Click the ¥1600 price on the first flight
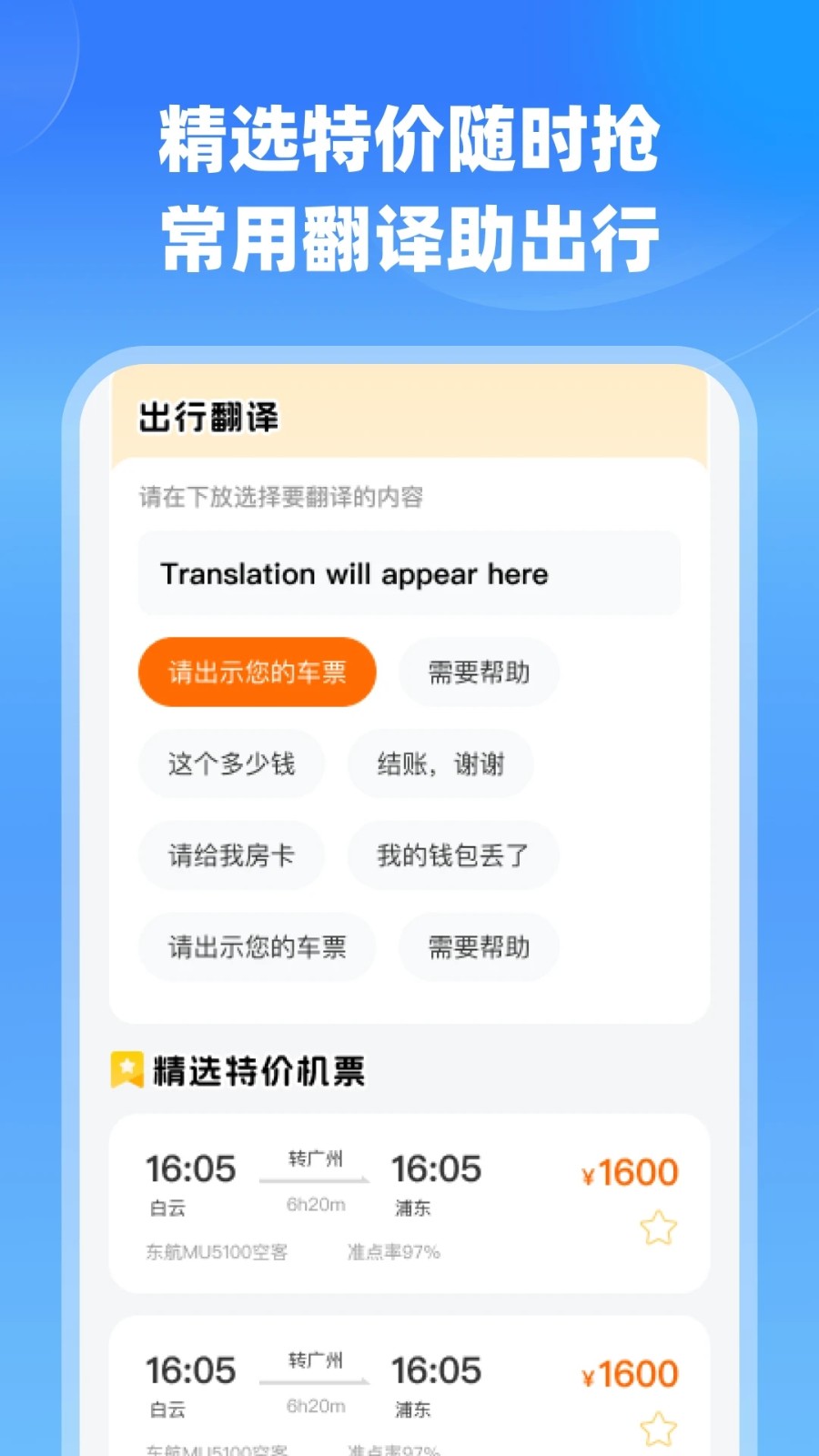Screen dimensions: 819x1456 coord(630,1172)
